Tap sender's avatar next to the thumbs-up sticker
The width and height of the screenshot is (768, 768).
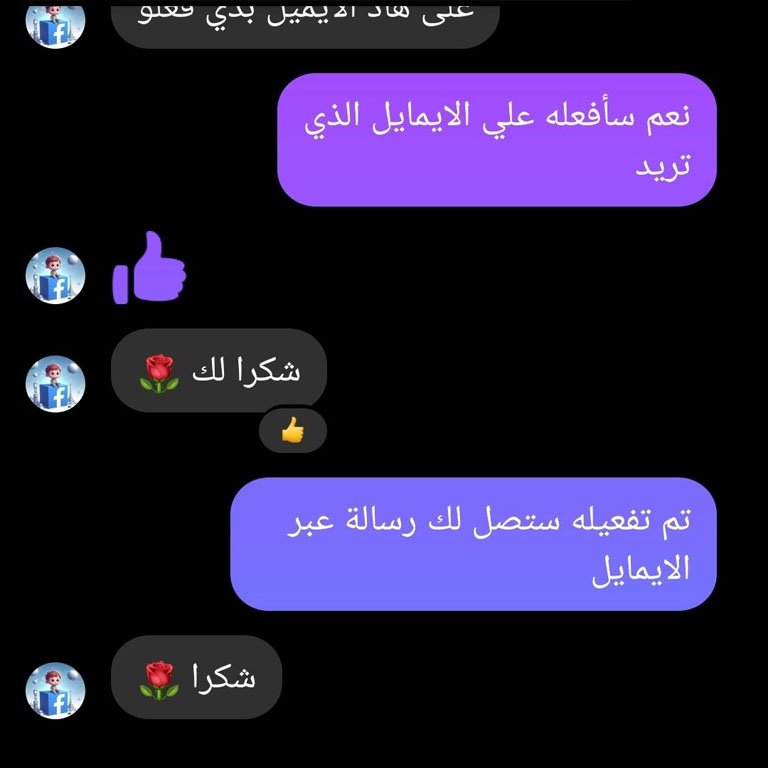point(55,276)
